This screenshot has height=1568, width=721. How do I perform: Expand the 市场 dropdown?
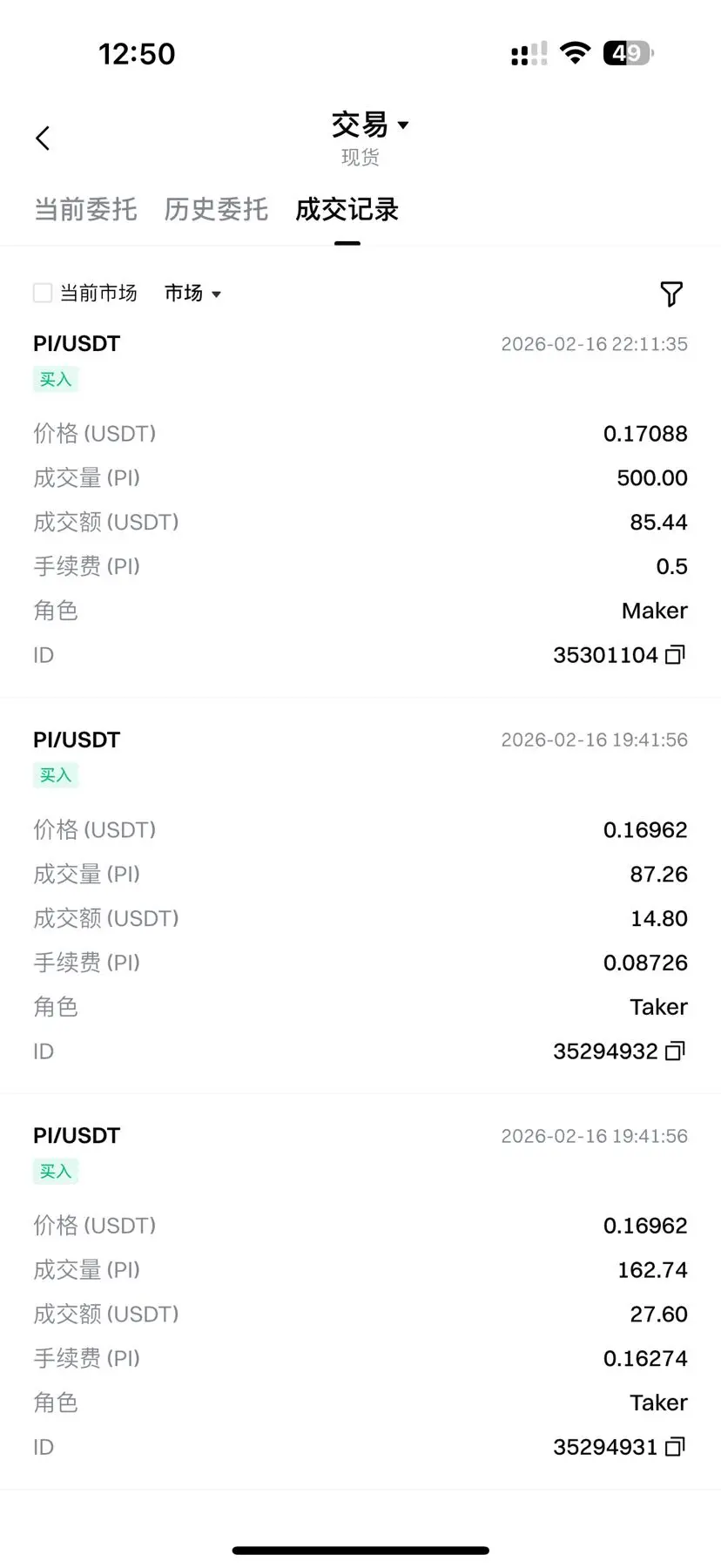click(x=192, y=294)
